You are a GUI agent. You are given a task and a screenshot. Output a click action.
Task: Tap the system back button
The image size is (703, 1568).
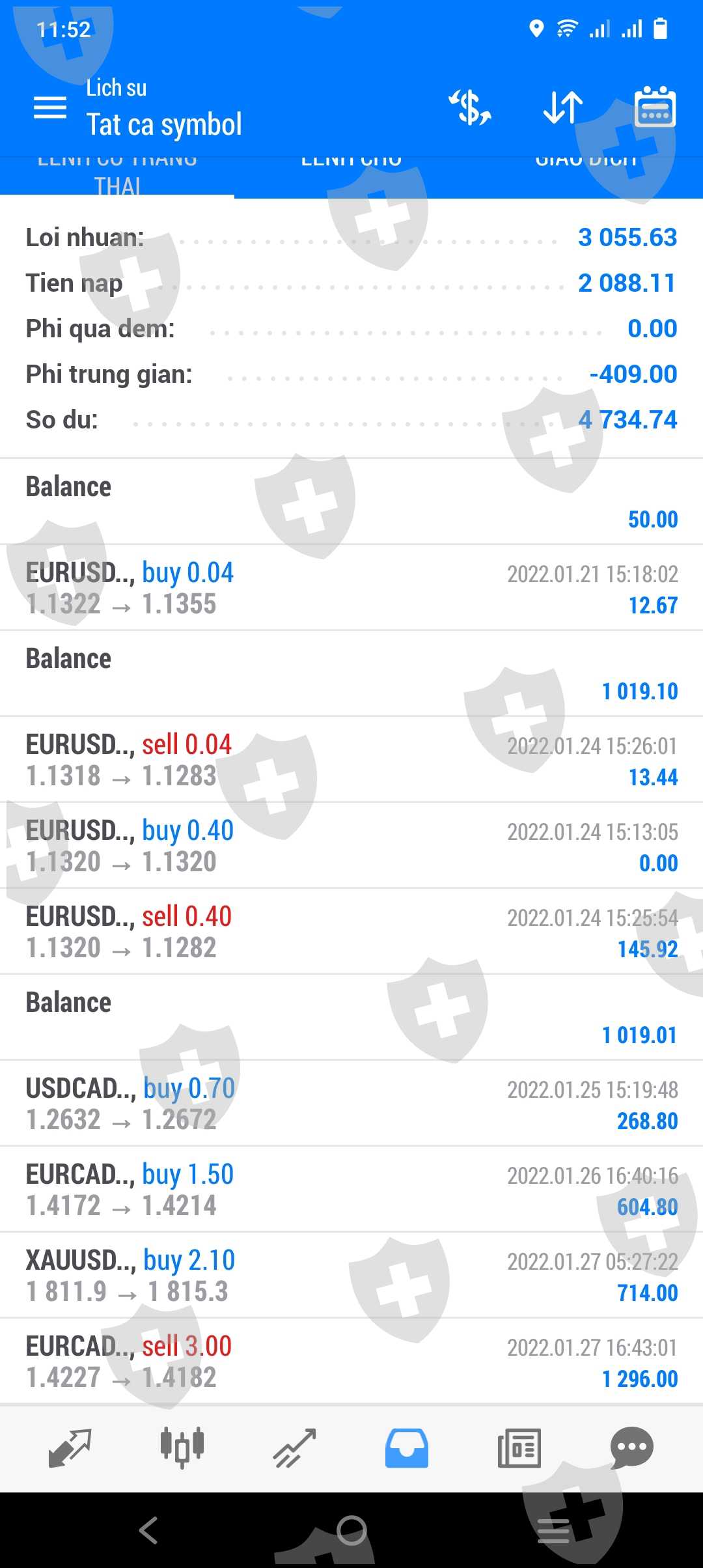[148, 1530]
